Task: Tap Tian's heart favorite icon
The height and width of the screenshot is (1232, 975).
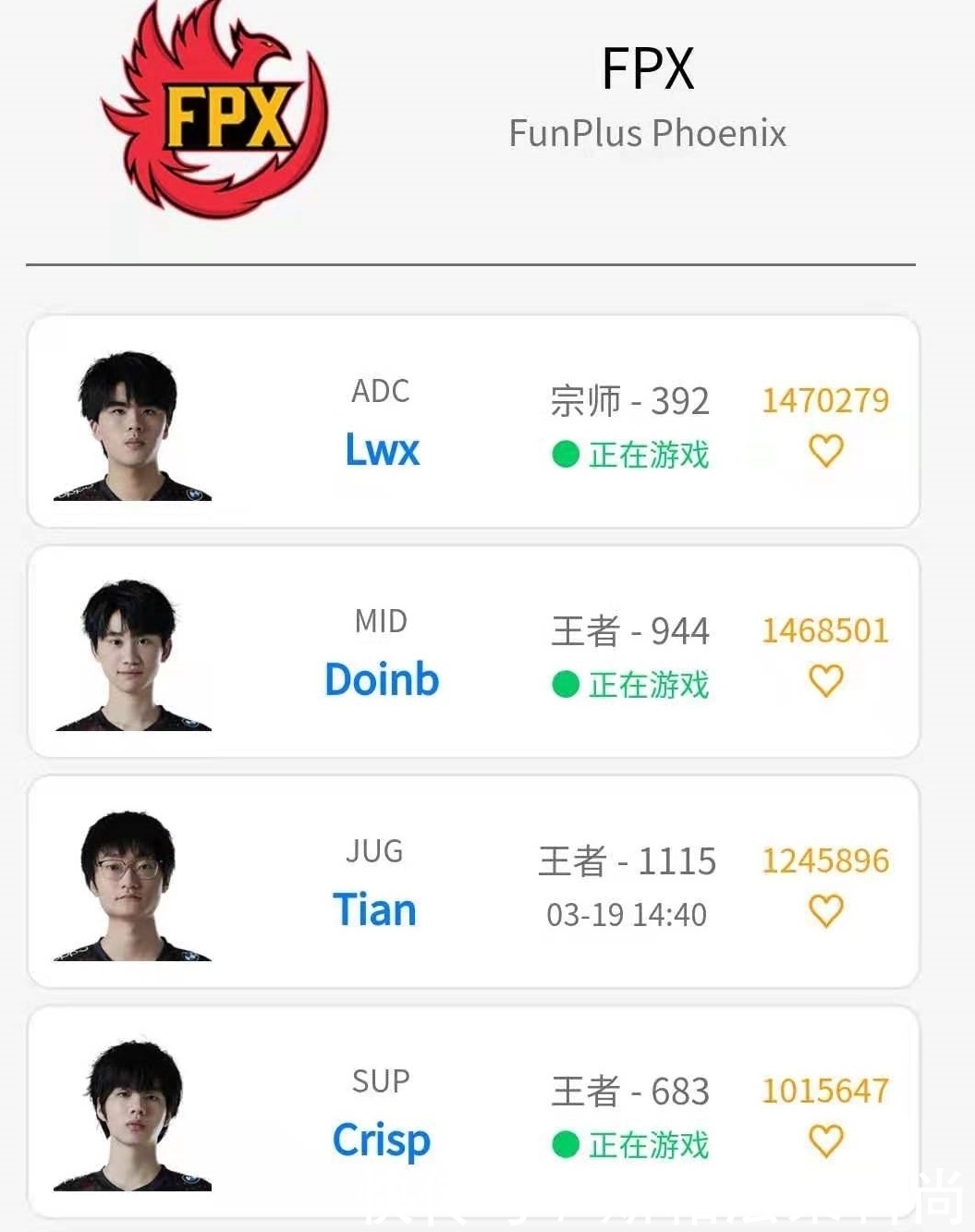Action: click(825, 911)
